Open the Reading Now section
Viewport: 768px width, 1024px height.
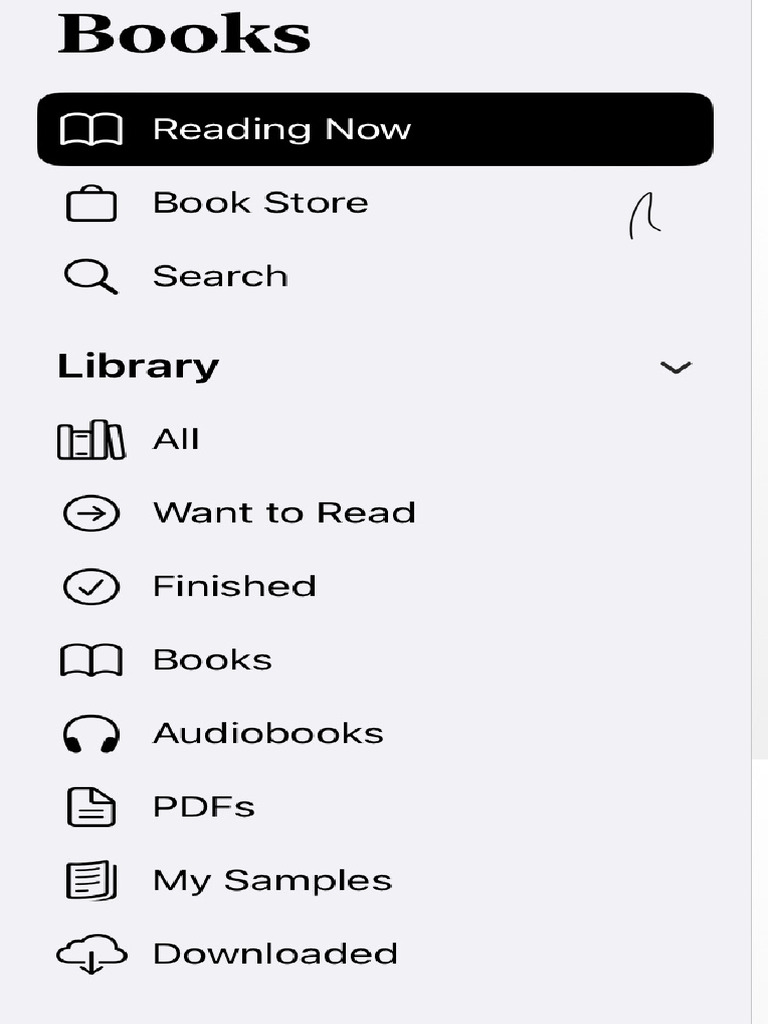coord(280,129)
